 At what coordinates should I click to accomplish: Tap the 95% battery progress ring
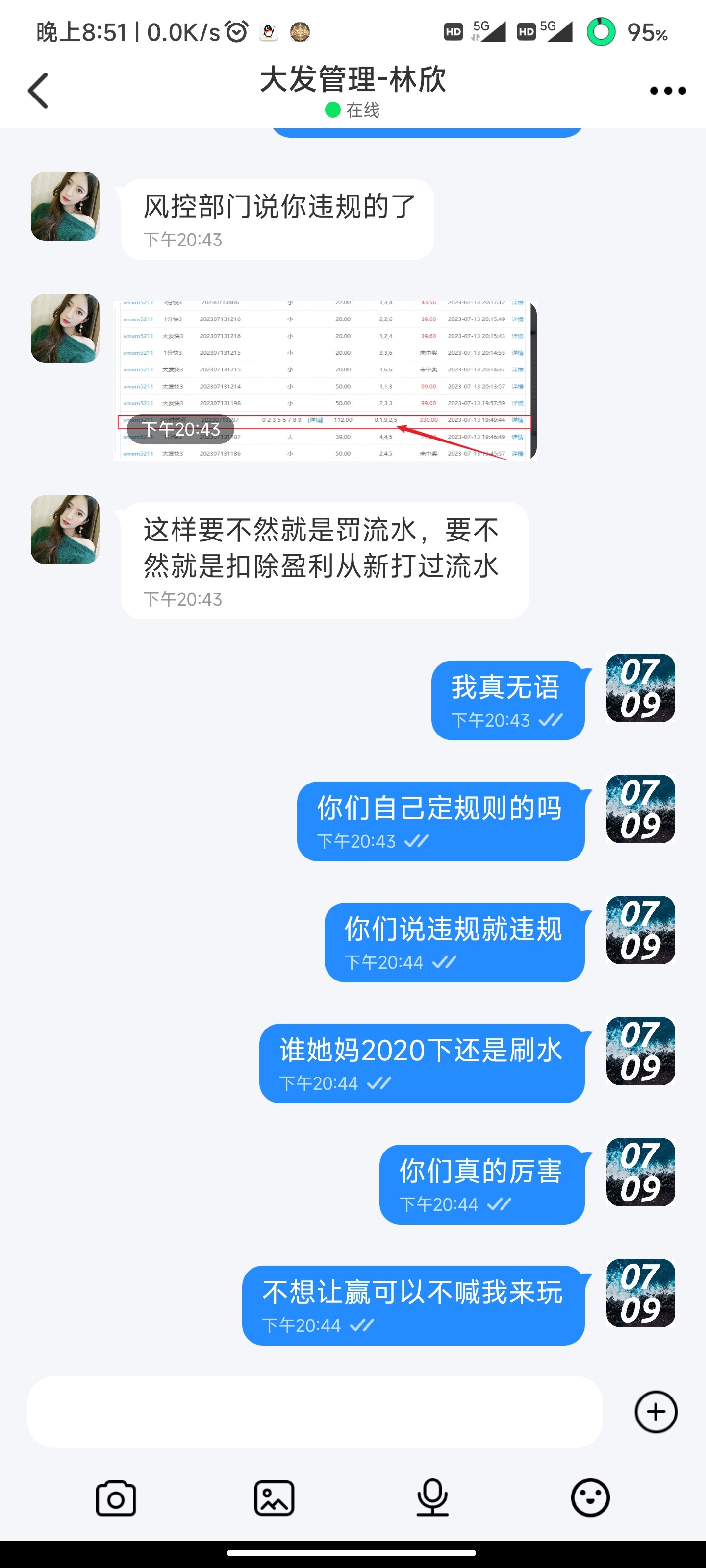[600, 31]
